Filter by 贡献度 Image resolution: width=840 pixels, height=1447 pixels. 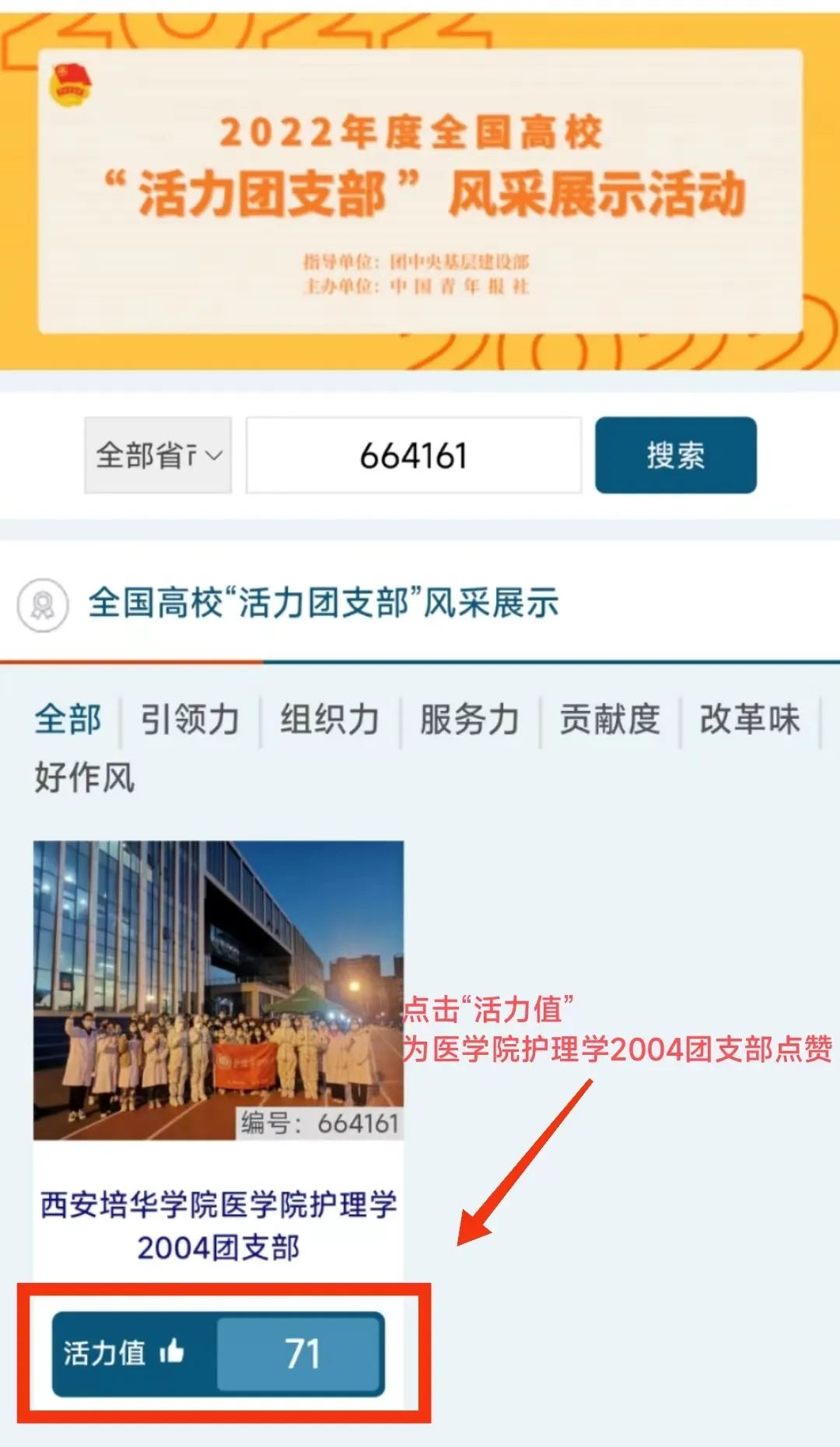coord(610,719)
